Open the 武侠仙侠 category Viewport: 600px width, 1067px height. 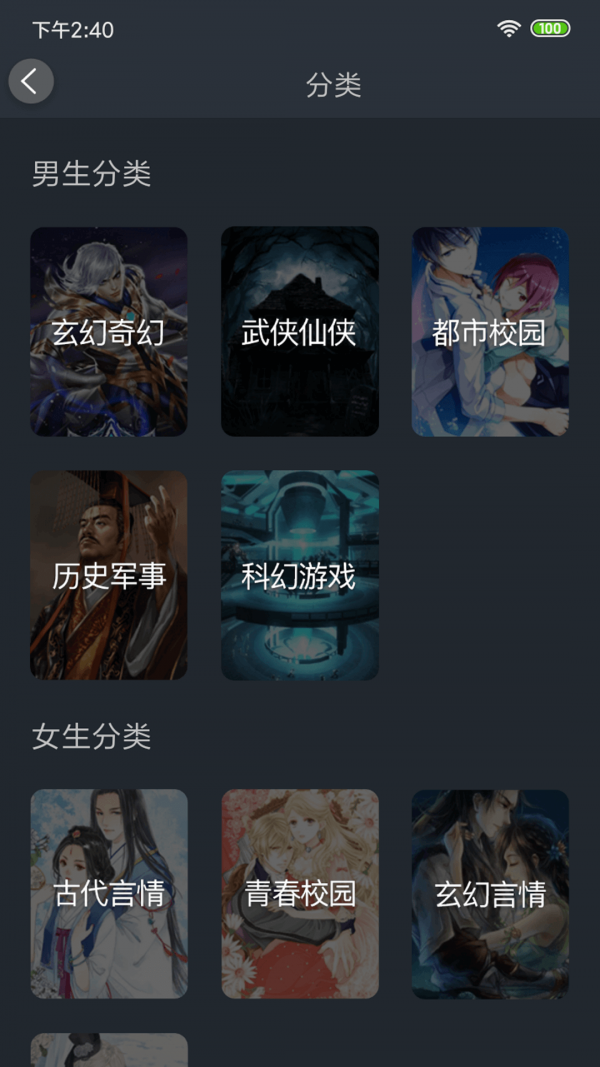299,331
